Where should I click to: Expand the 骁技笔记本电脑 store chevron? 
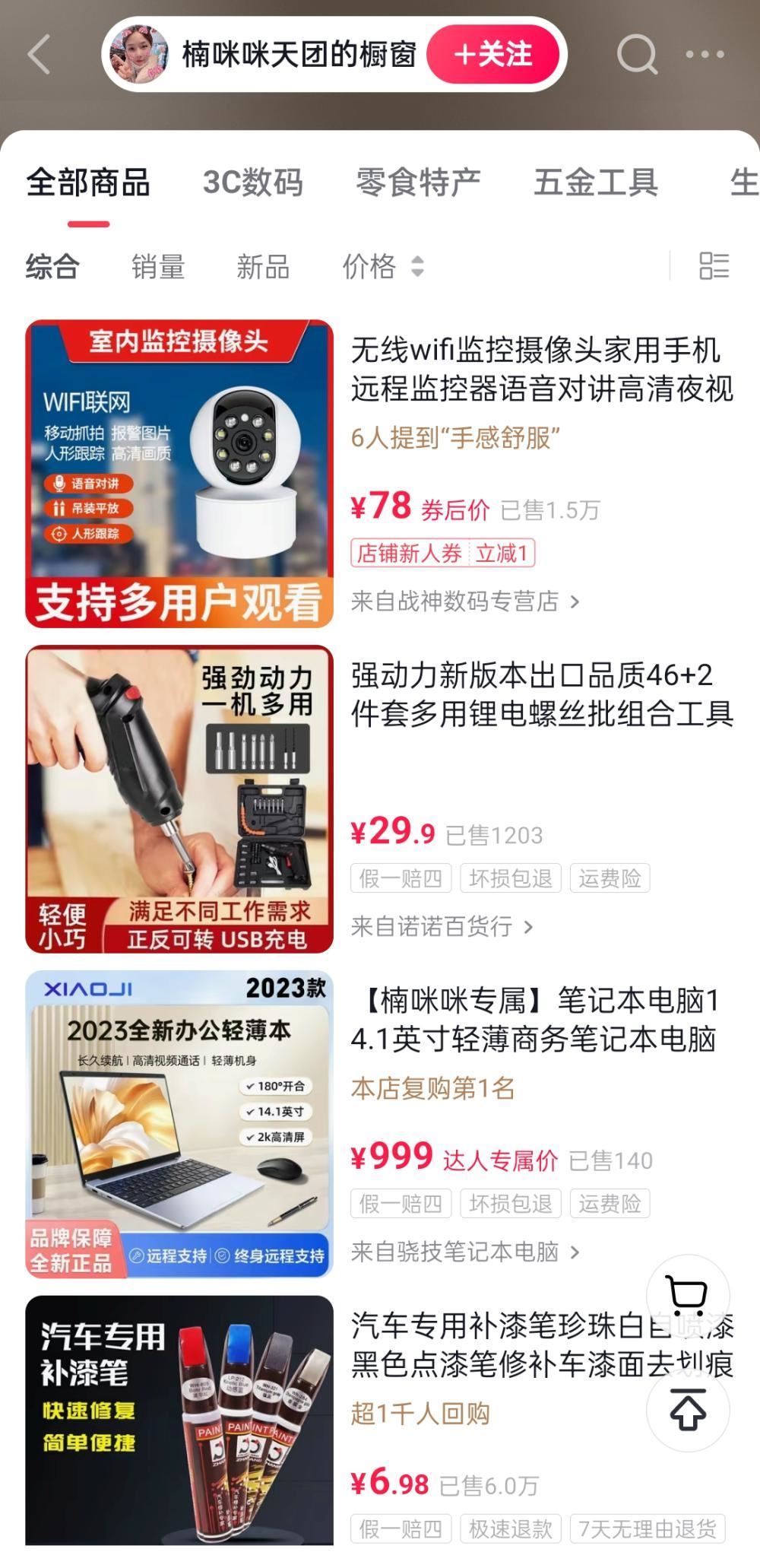tap(575, 1252)
